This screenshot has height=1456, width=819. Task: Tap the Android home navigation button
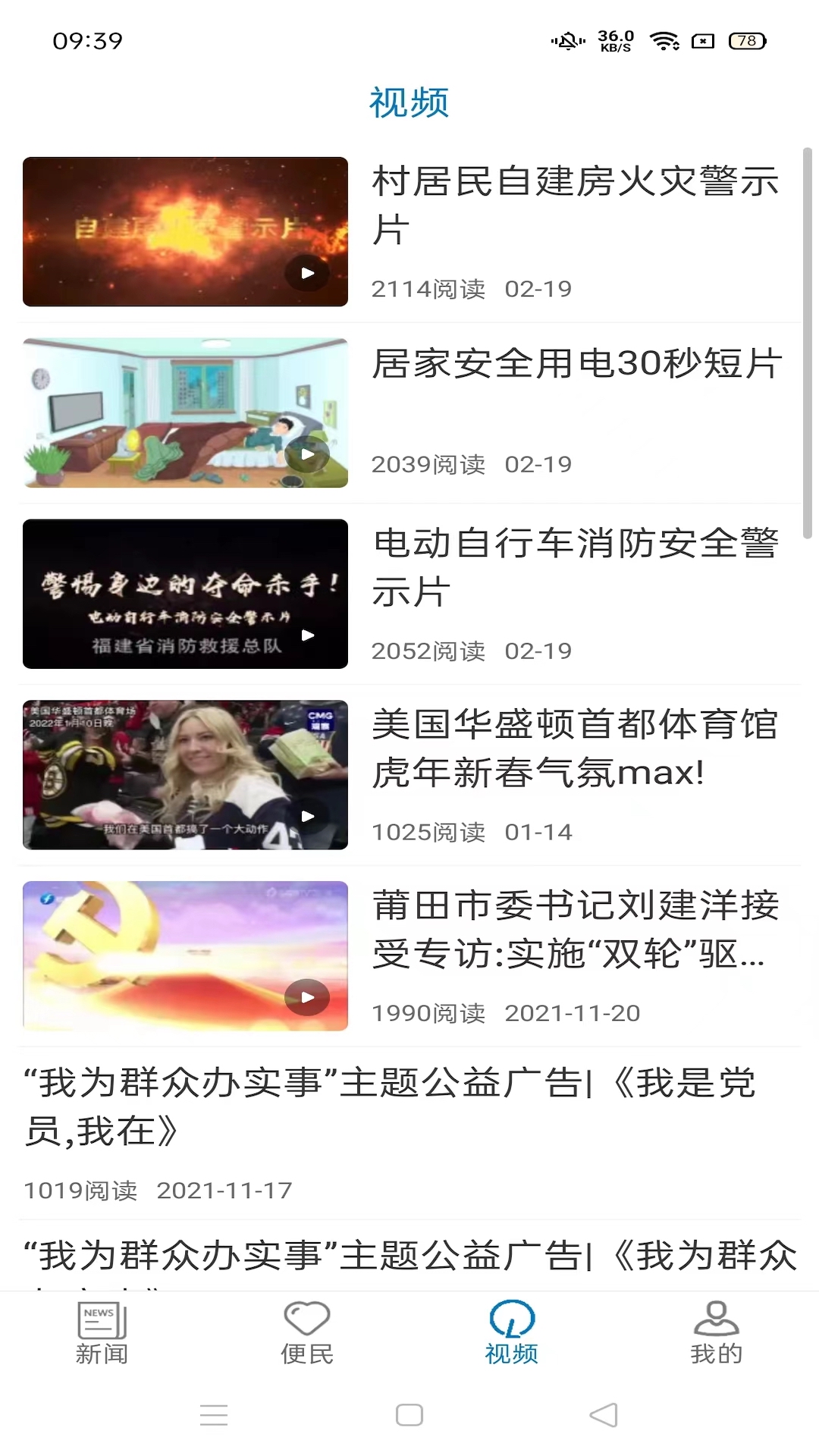pyautogui.click(x=409, y=1415)
